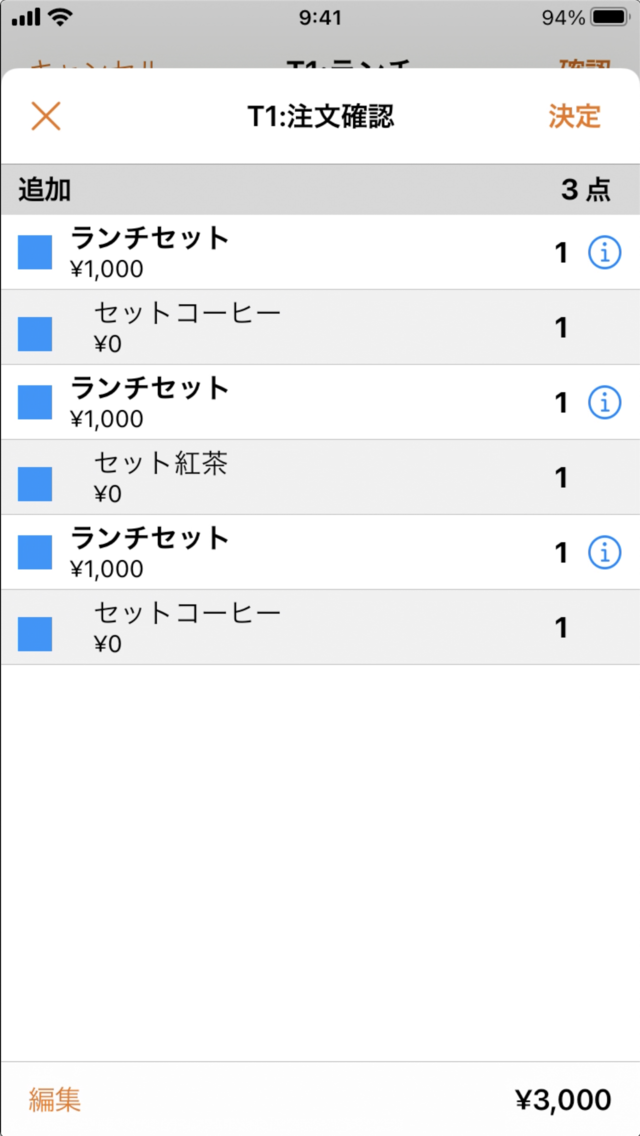Tap 編集 to edit the order
This screenshot has height=1136, width=640.
point(55,1099)
